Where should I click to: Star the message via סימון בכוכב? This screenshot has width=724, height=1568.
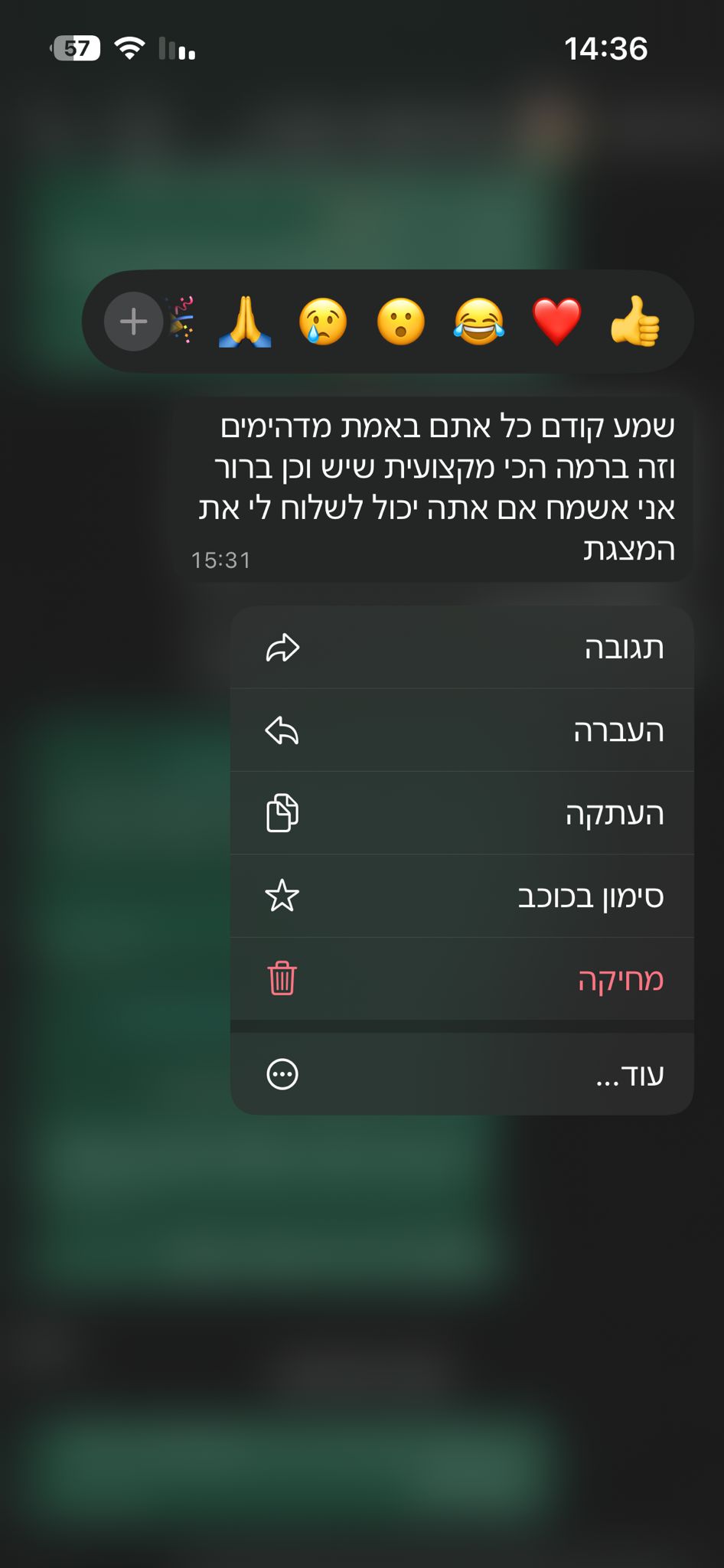tap(461, 896)
